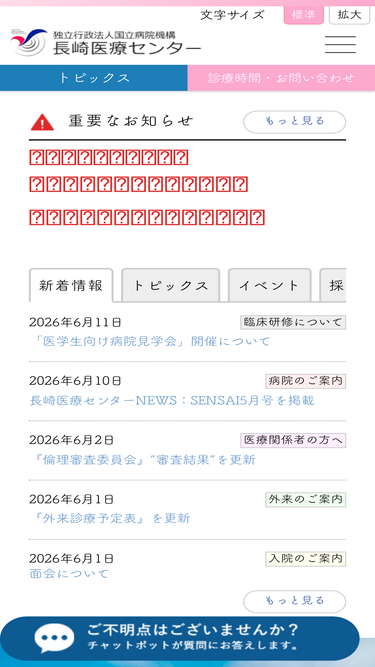
Task: Set text size to 拡大
Action: click(x=349, y=15)
